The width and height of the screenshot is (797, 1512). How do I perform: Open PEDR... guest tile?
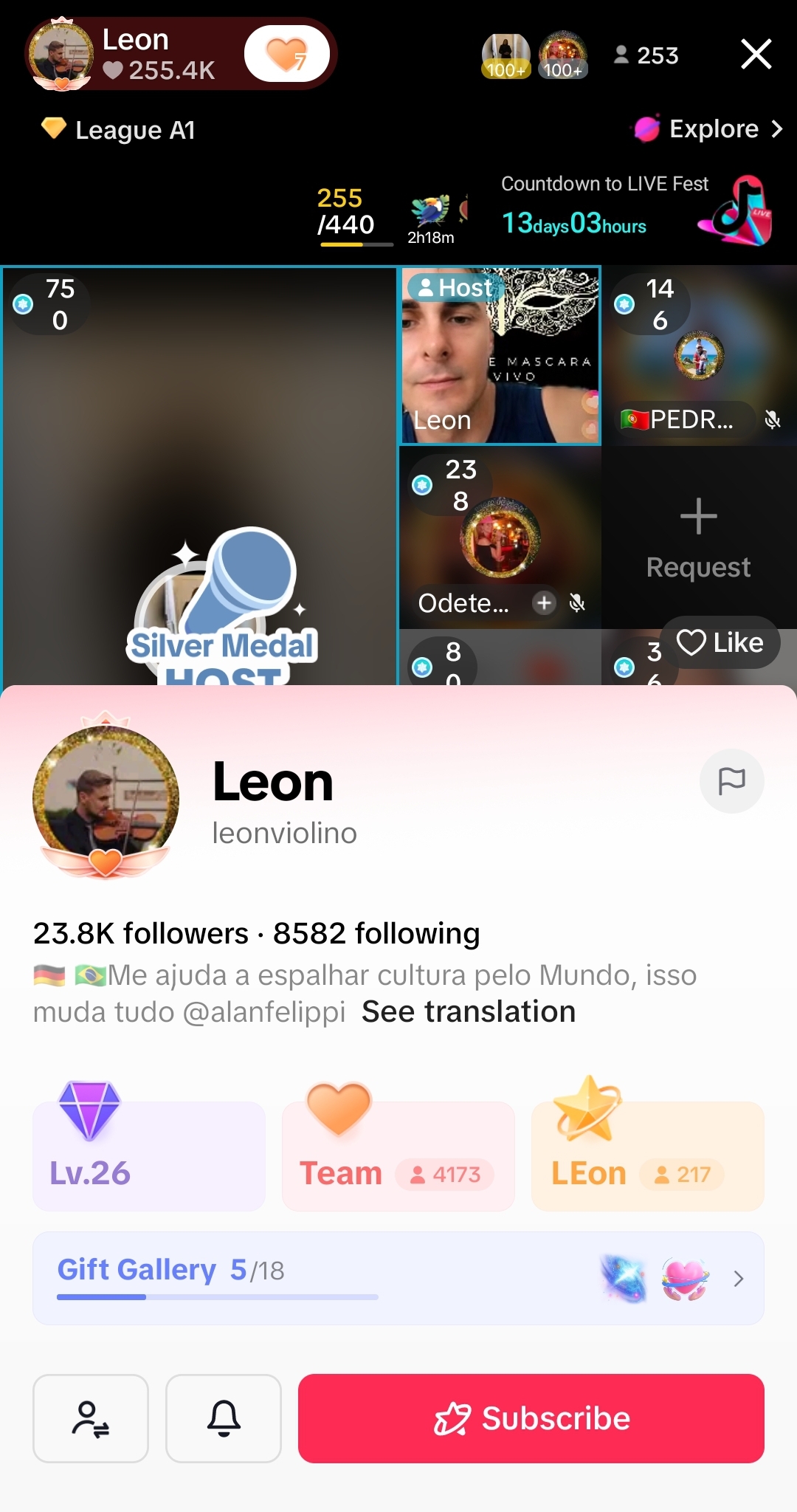pos(698,356)
